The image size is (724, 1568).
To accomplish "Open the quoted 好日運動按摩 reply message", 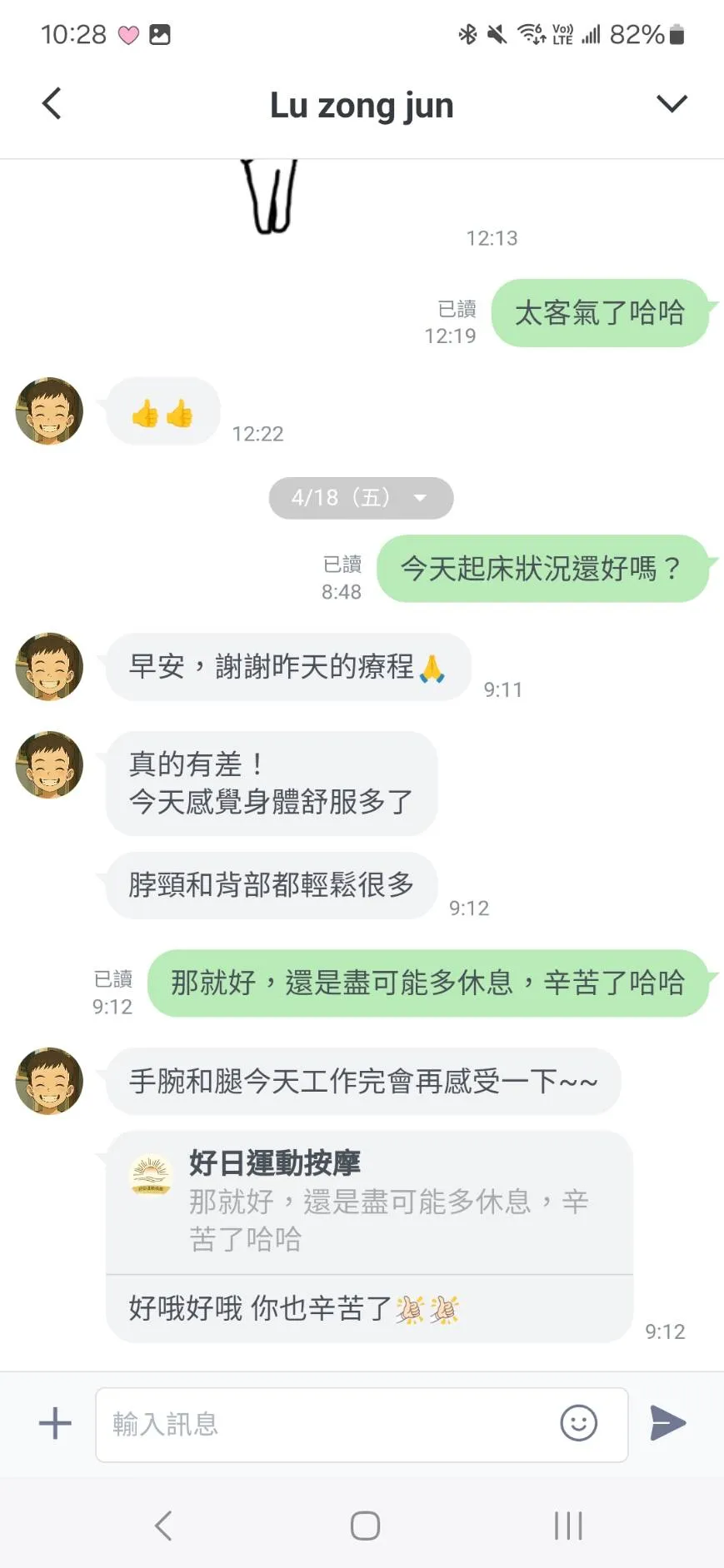I will click(369, 1202).
